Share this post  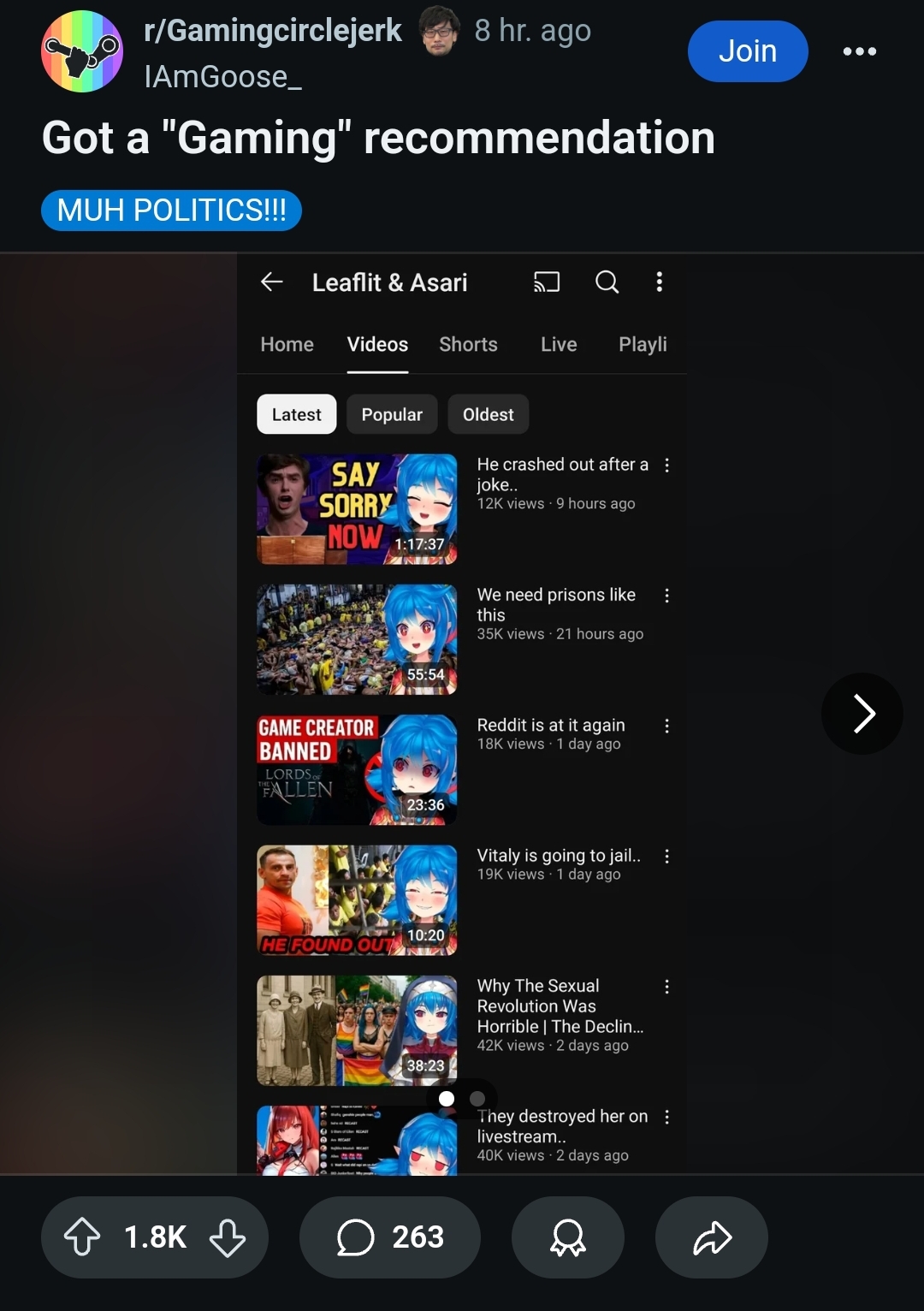tap(711, 1237)
